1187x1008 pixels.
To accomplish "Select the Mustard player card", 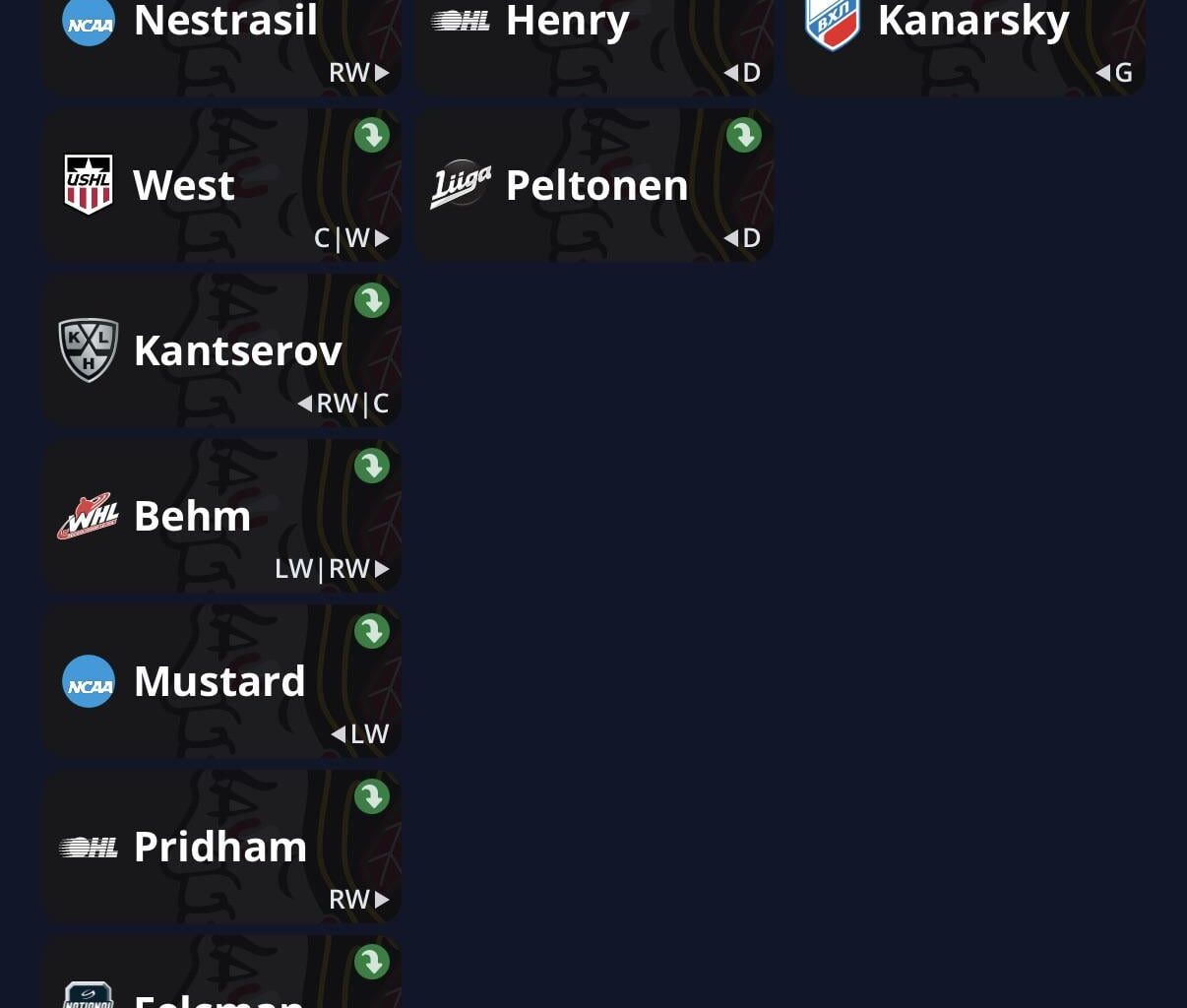I will 221,681.
